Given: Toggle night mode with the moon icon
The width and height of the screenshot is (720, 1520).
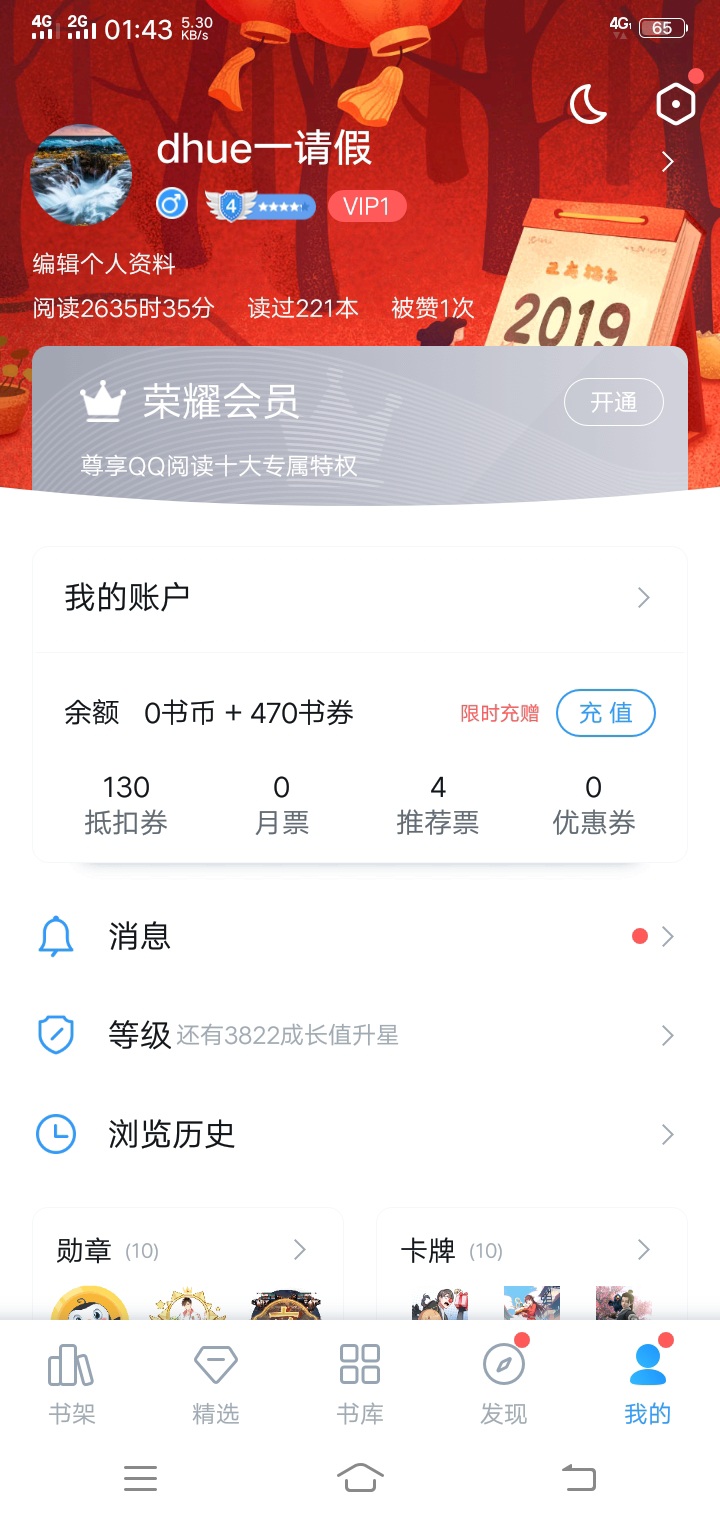Looking at the screenshot, I should [x=588, y=103].
